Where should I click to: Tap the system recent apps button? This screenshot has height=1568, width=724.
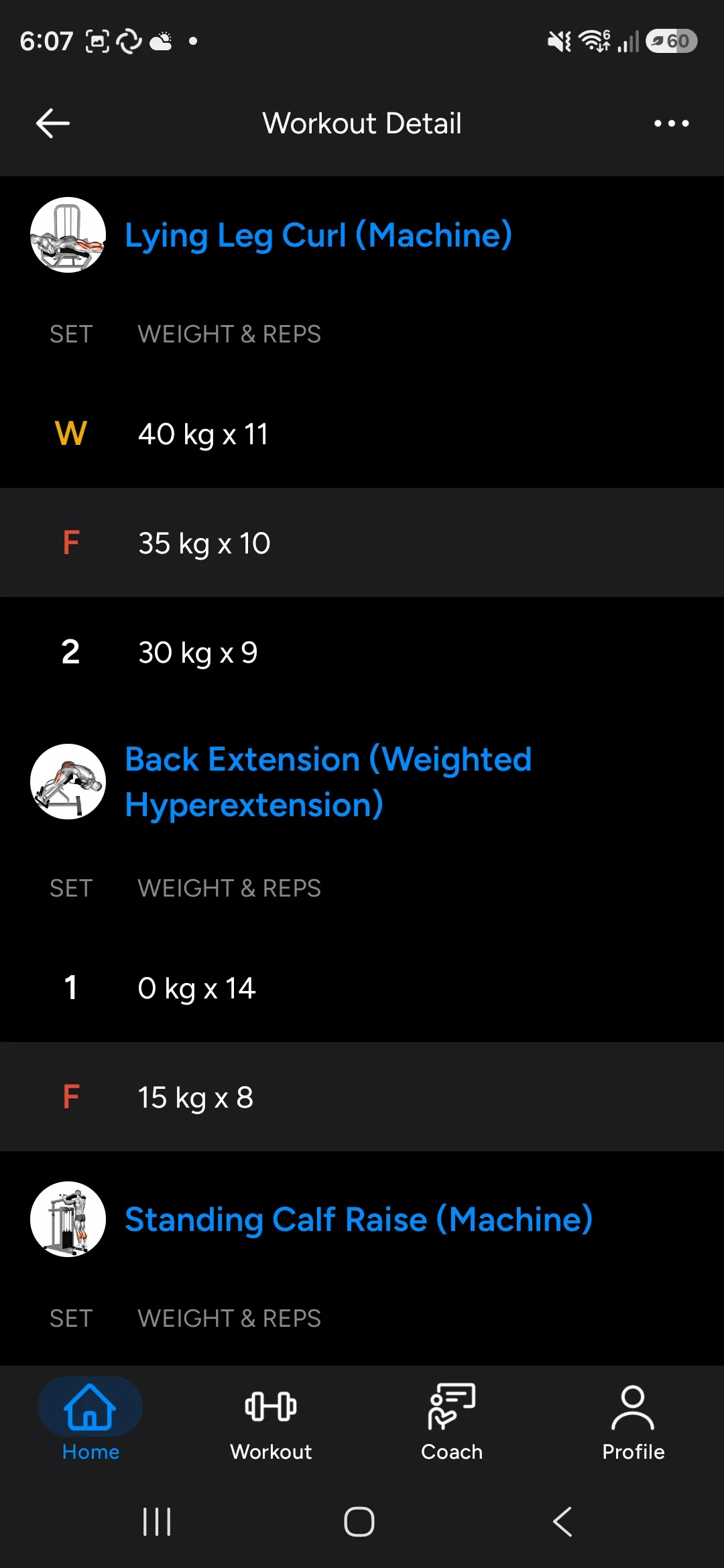click(x=157, y=1522)
